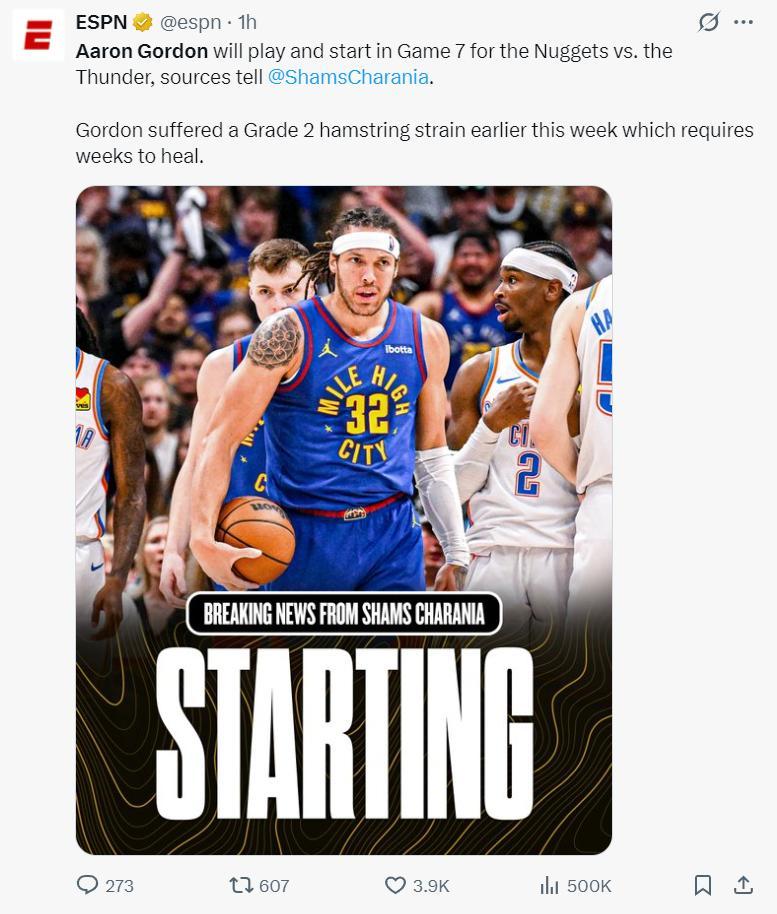Viewport: 777px width, 914px height.
Task: View the post's 500K views analytics
Action: point(550,885)
